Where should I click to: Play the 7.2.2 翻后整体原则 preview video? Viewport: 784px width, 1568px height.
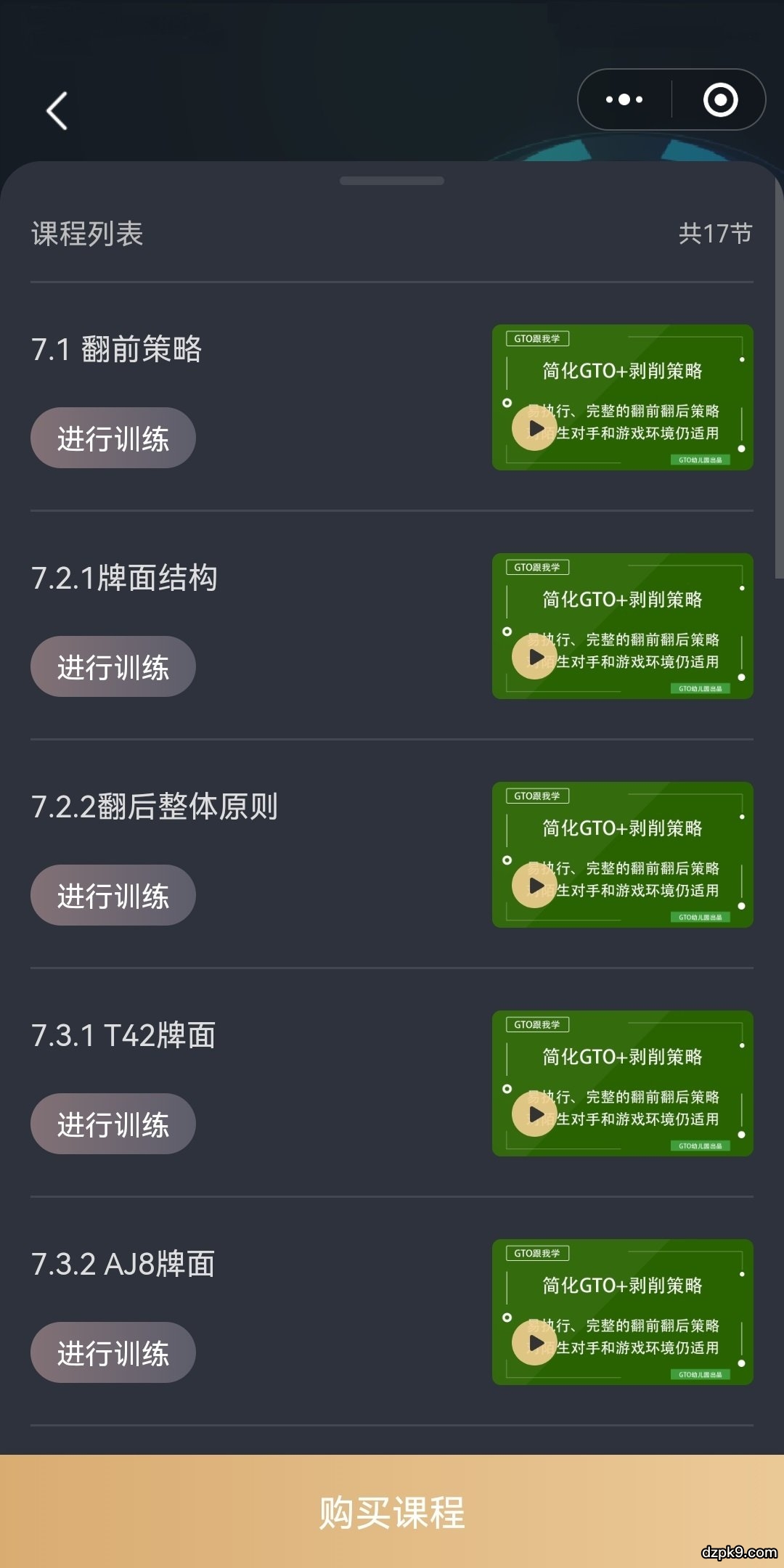(x=535, y=886)
